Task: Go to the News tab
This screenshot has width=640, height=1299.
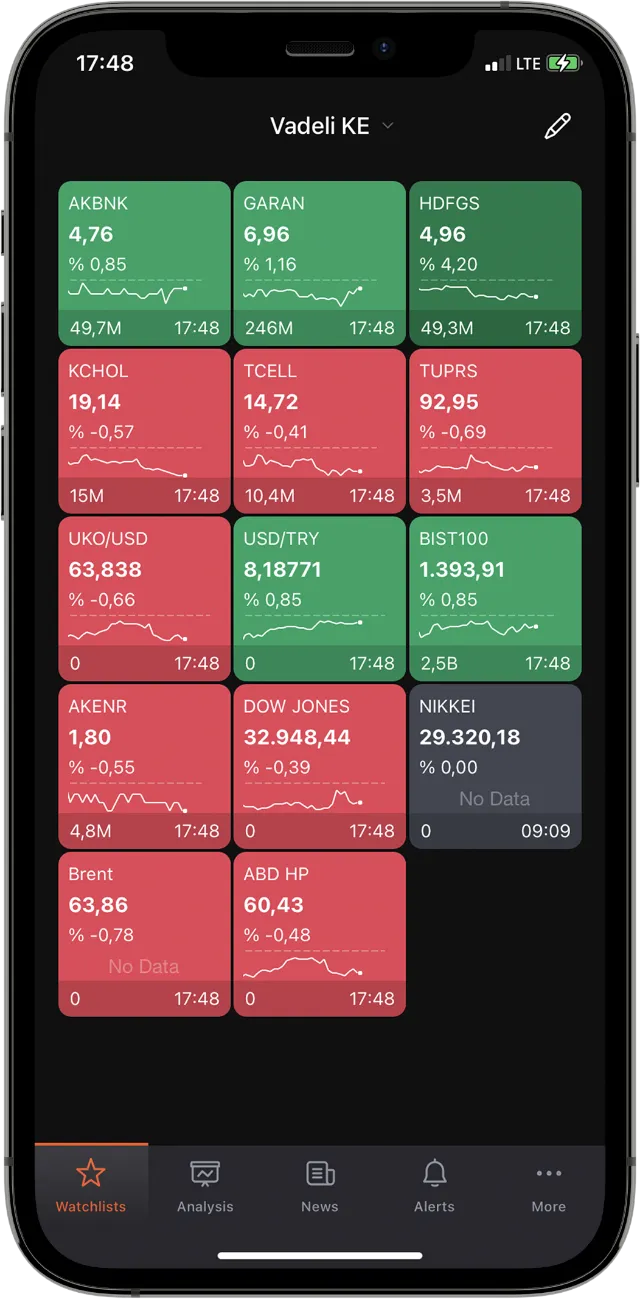Action: point(320,1186)
